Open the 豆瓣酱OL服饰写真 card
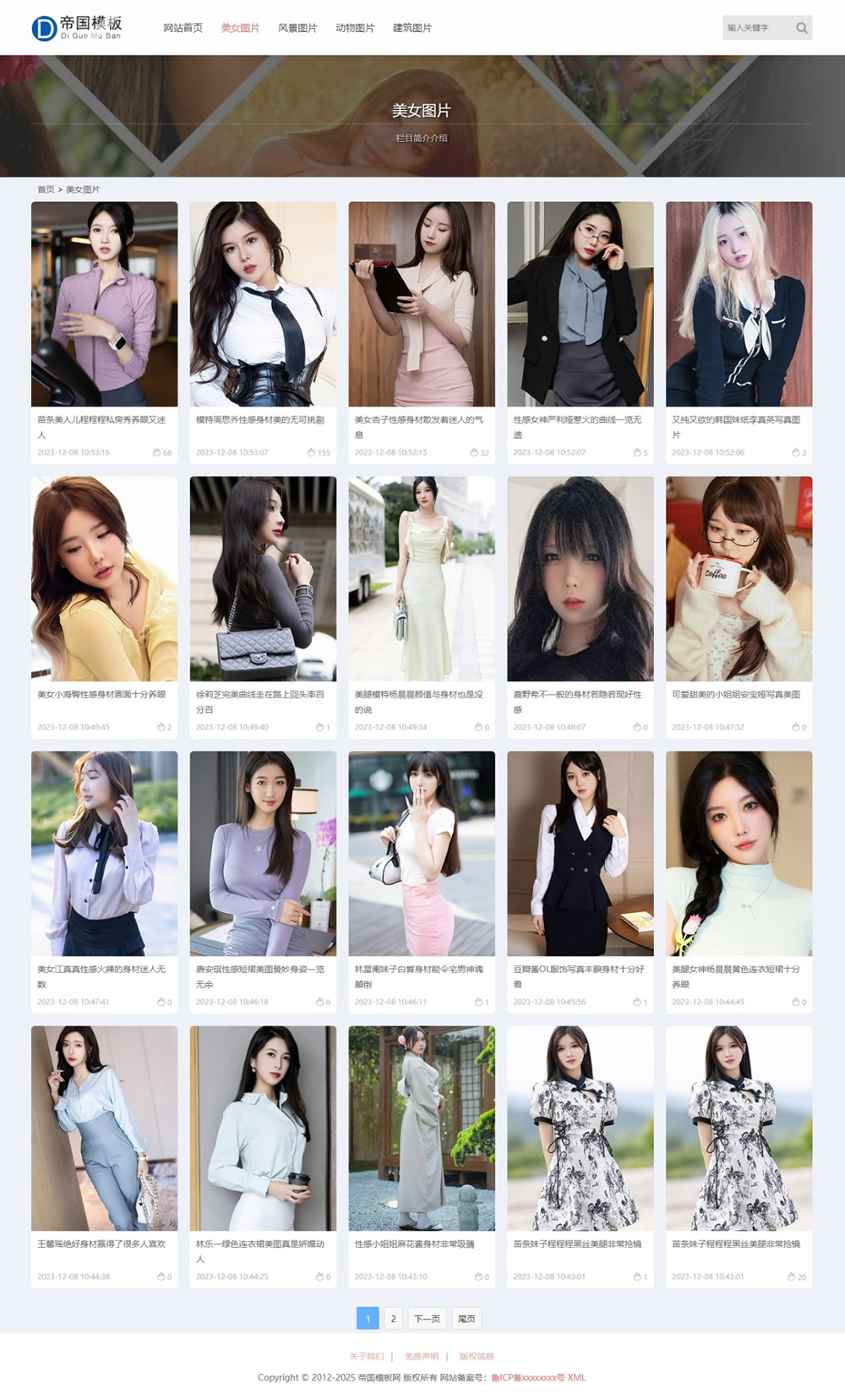845x1400 pixels. (580, 854)
